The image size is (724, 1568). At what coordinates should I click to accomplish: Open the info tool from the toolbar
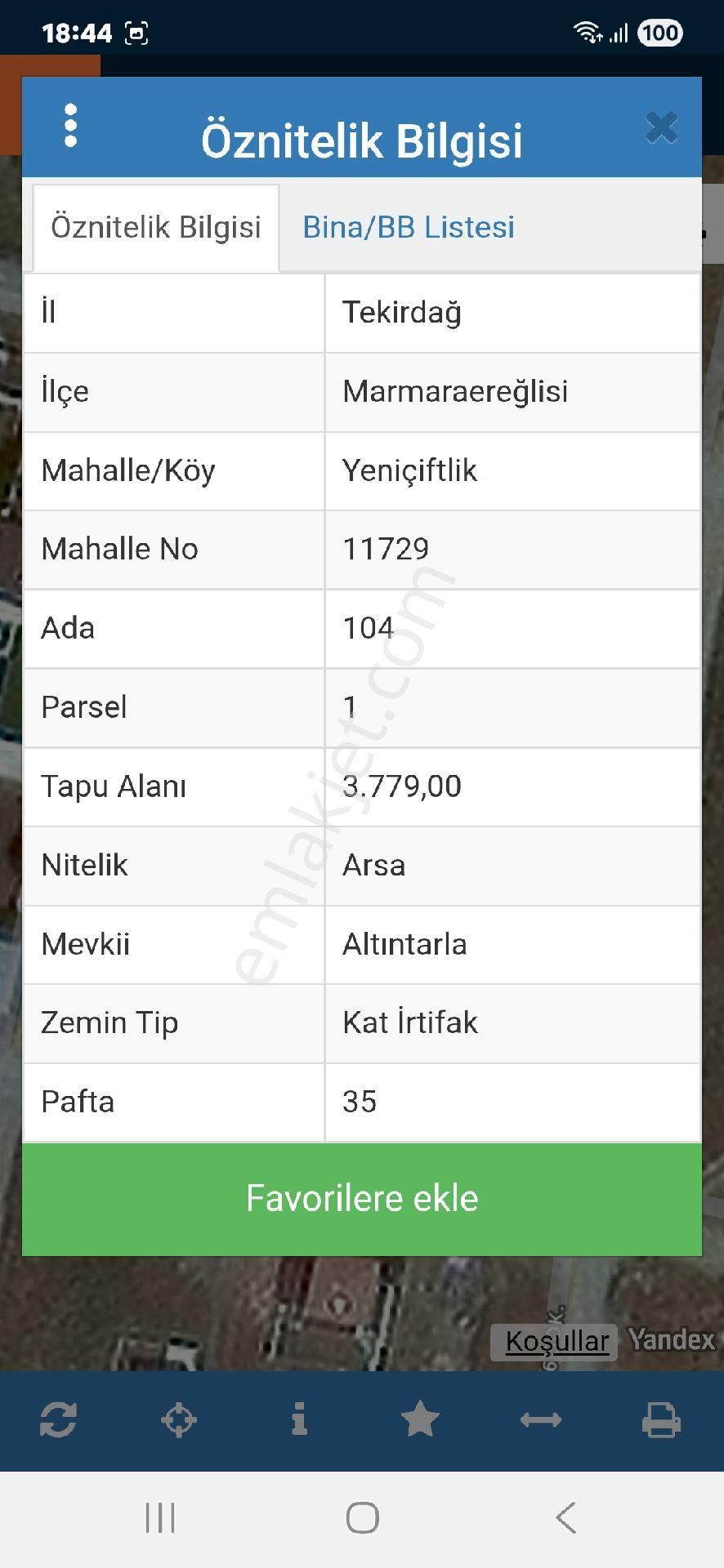click(301, 1419)
